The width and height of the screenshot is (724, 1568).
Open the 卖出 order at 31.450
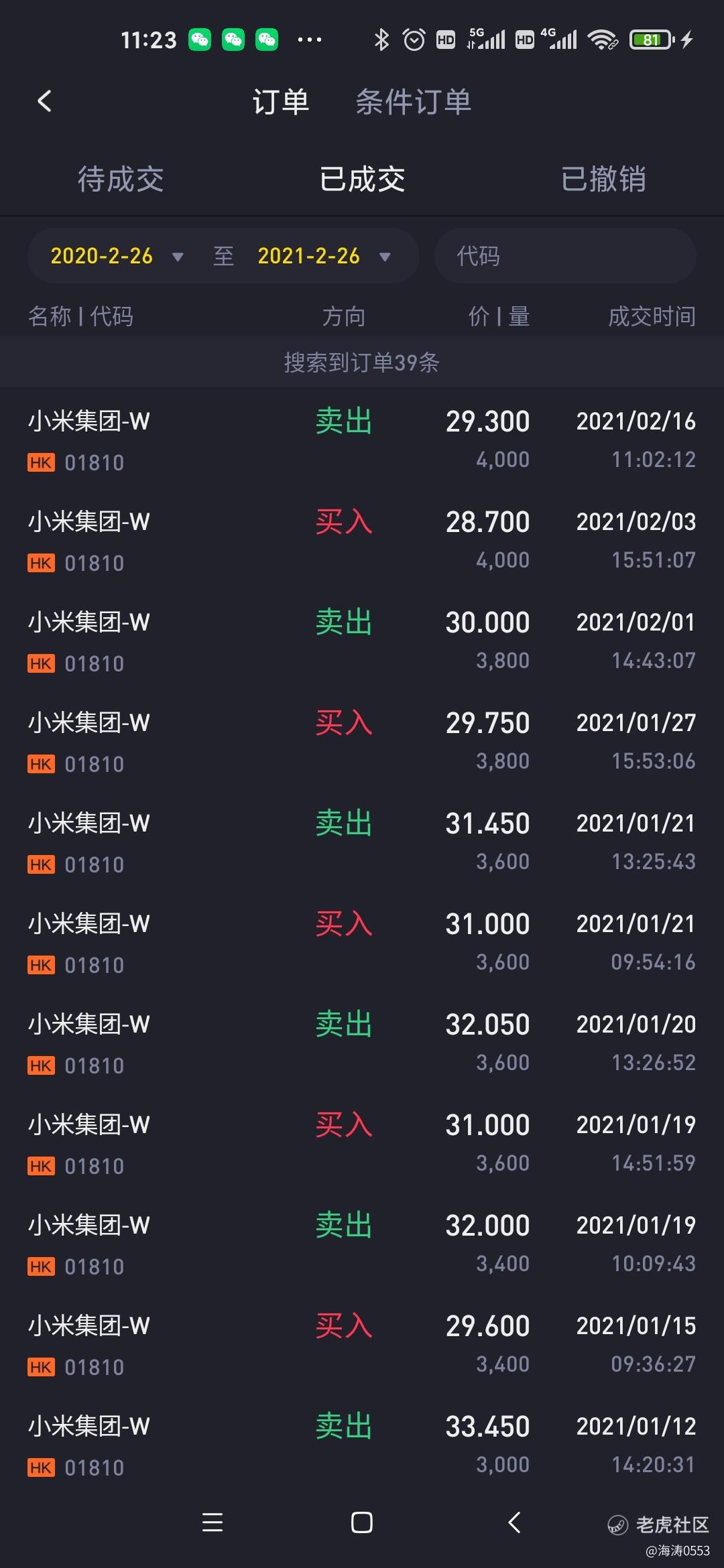click(362, 842)
